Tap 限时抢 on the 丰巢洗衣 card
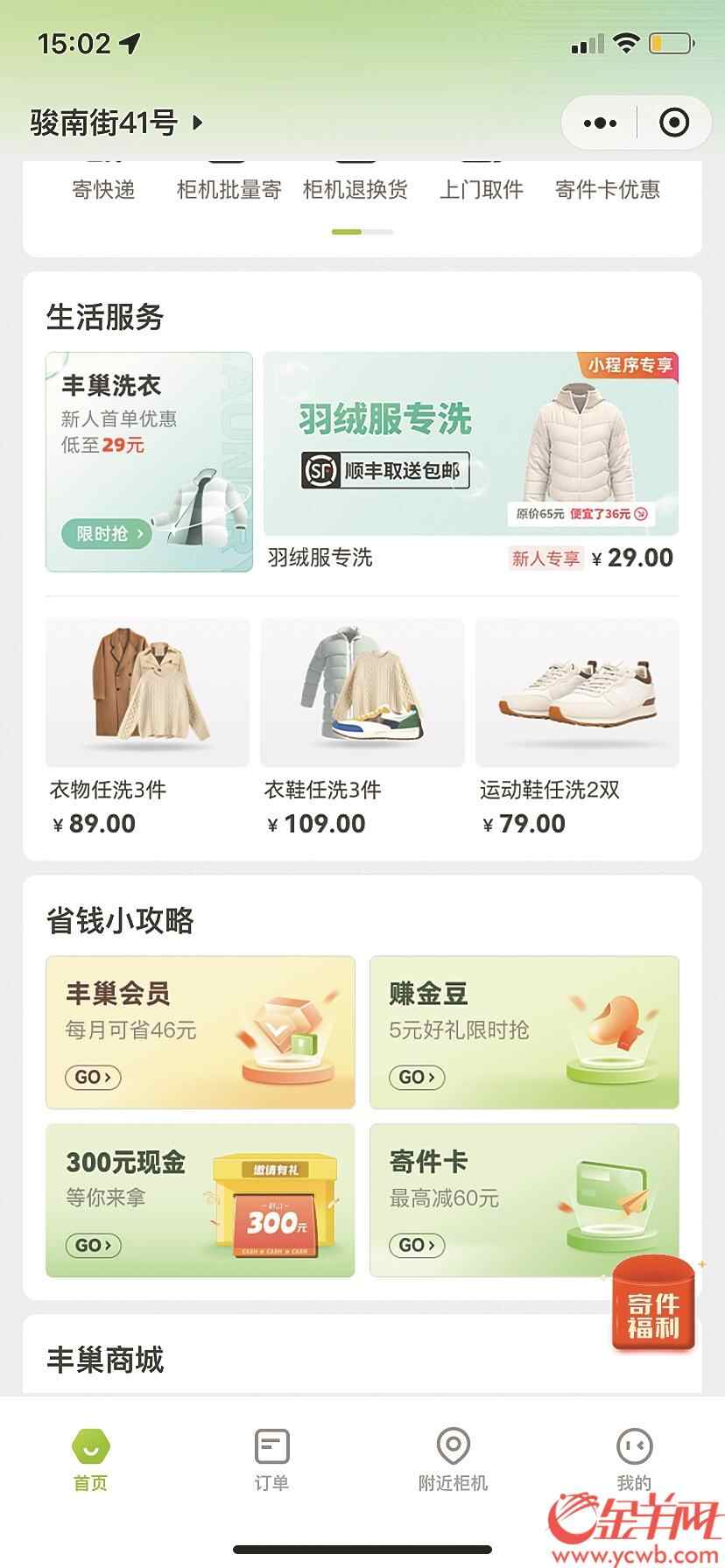 [x=106, y=533]
